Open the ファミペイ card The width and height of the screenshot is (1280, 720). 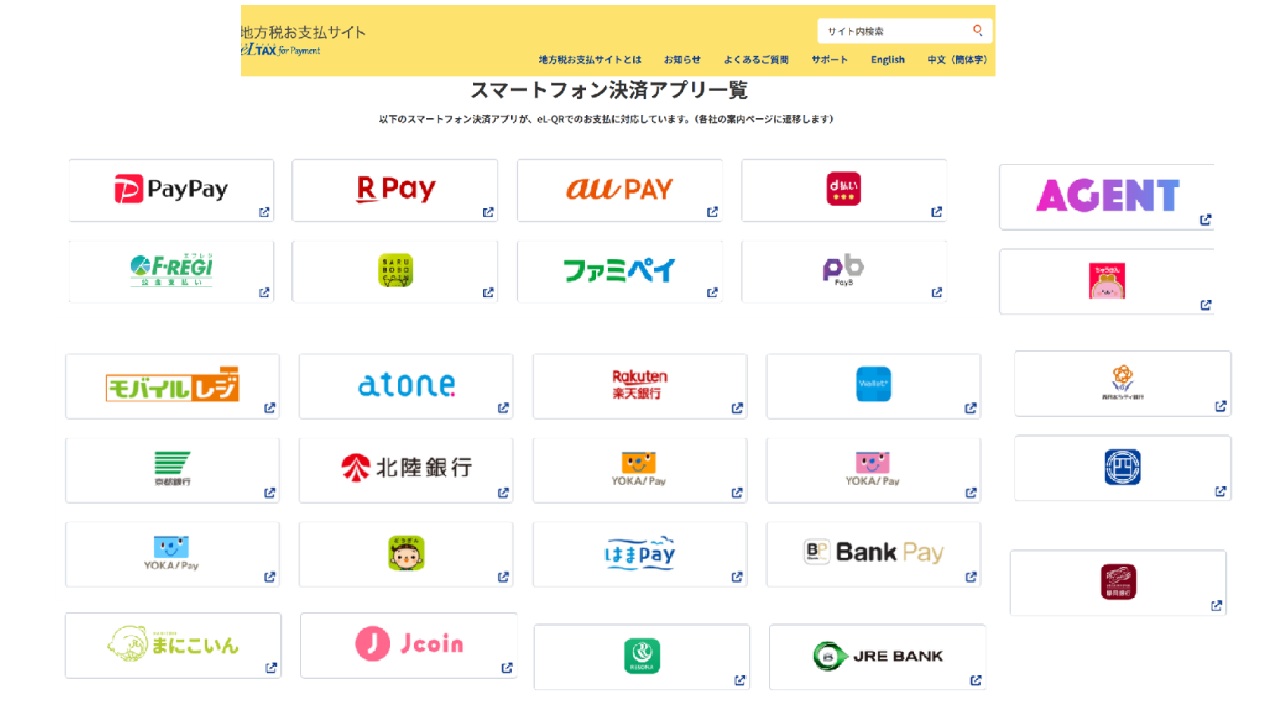(619, 271)
